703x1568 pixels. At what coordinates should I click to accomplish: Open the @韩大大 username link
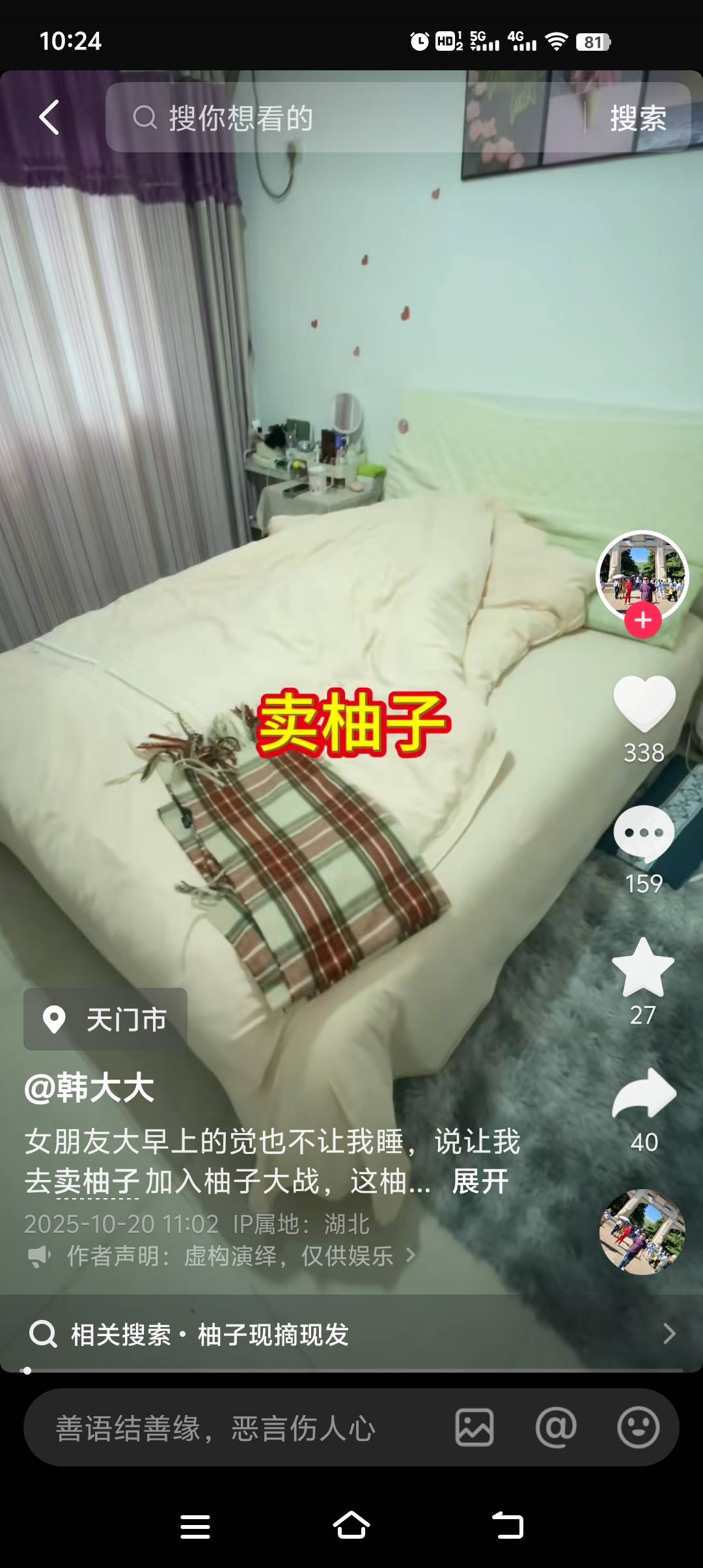coord(89,1087)
